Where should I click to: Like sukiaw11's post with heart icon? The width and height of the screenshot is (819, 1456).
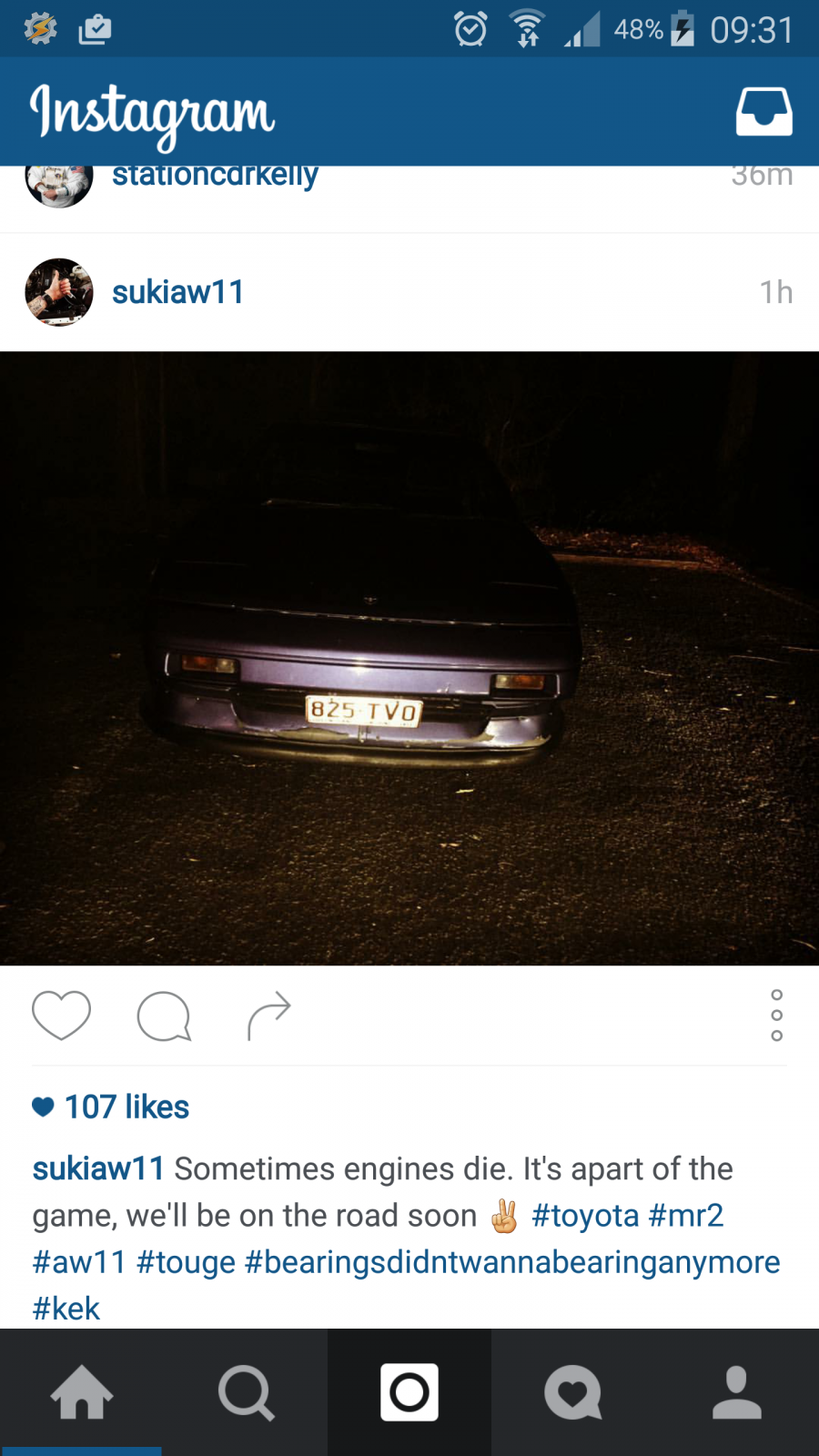(61, 1015)
